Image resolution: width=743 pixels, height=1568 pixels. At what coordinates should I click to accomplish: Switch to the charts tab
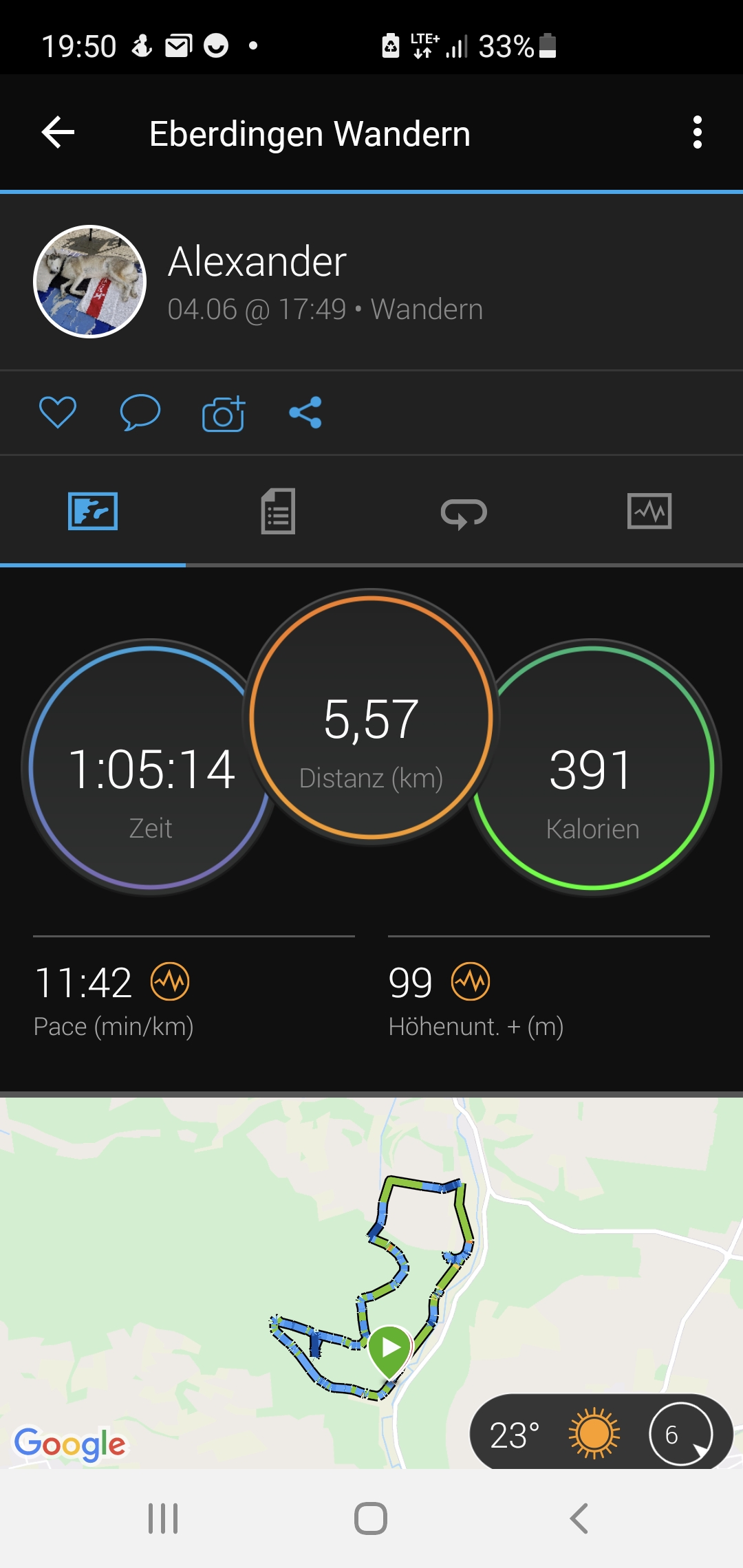[x=649, y=511]
